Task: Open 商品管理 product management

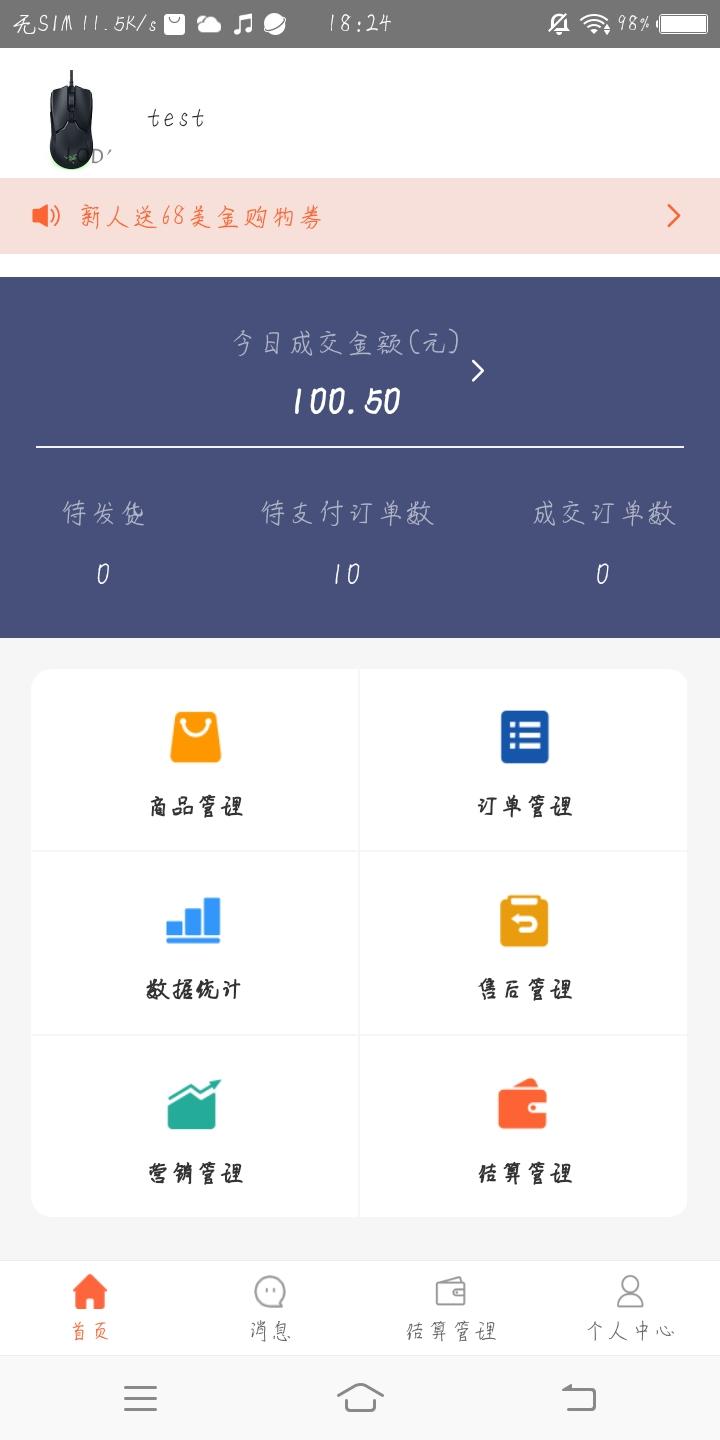Action: click(195, 761)
